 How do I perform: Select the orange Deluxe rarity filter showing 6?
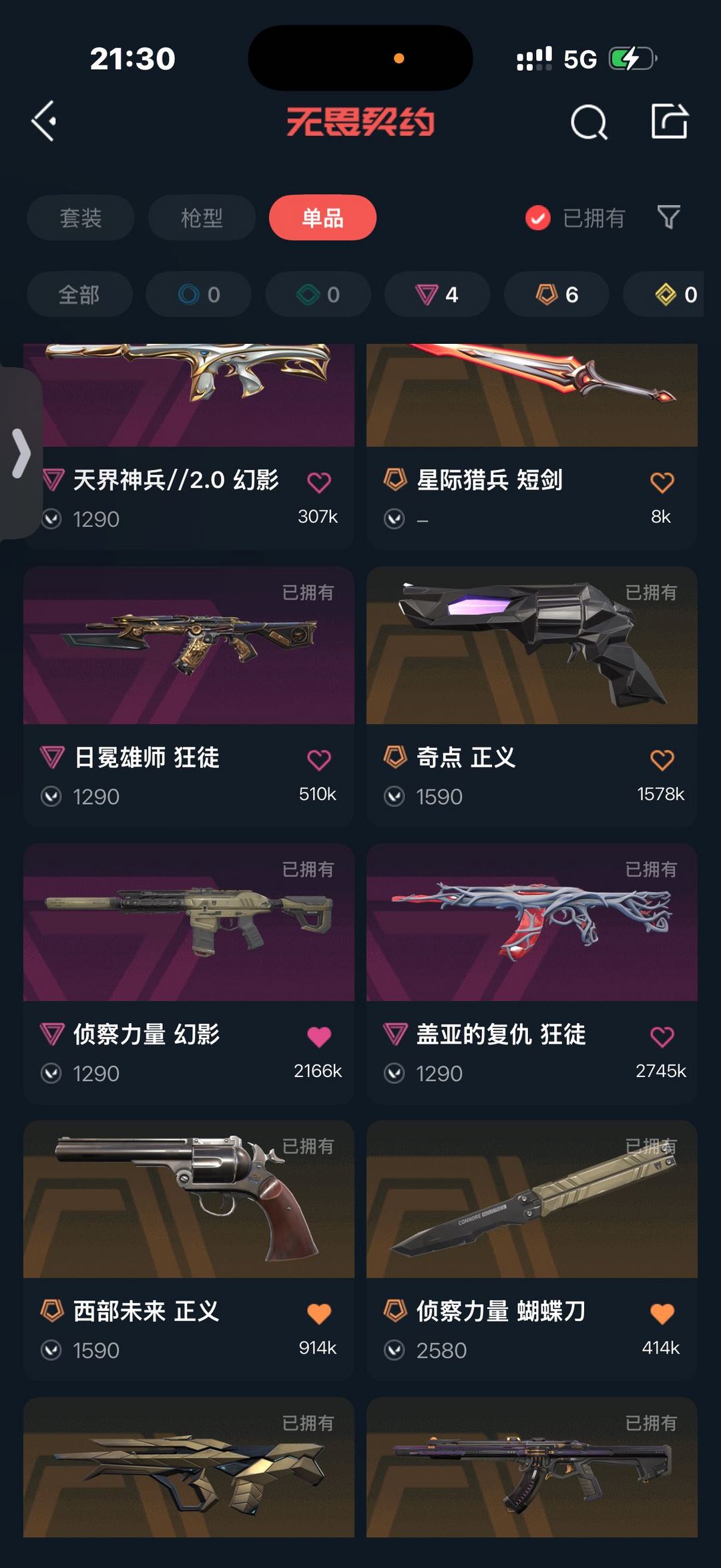[x=555, y=295]
